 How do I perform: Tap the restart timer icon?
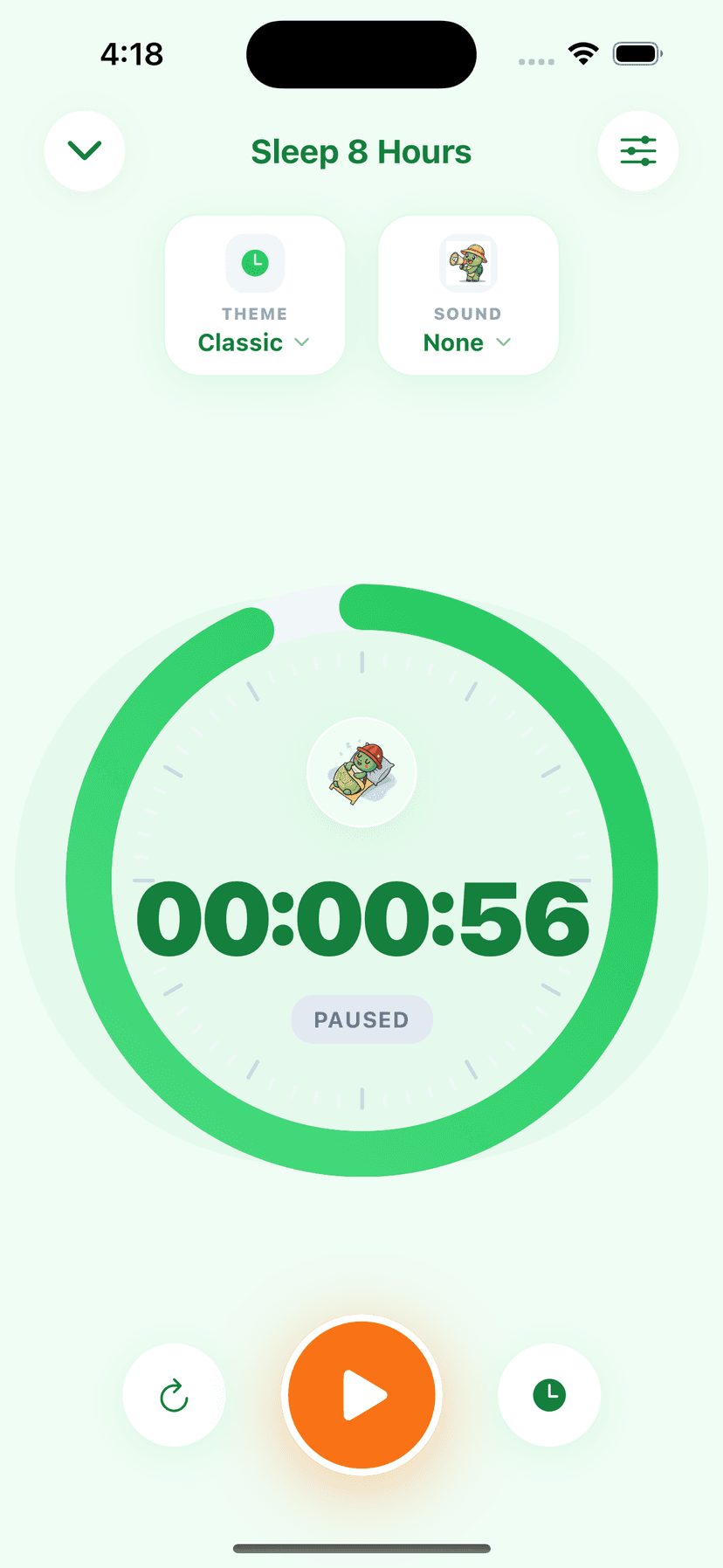[x=174, y=1394]
